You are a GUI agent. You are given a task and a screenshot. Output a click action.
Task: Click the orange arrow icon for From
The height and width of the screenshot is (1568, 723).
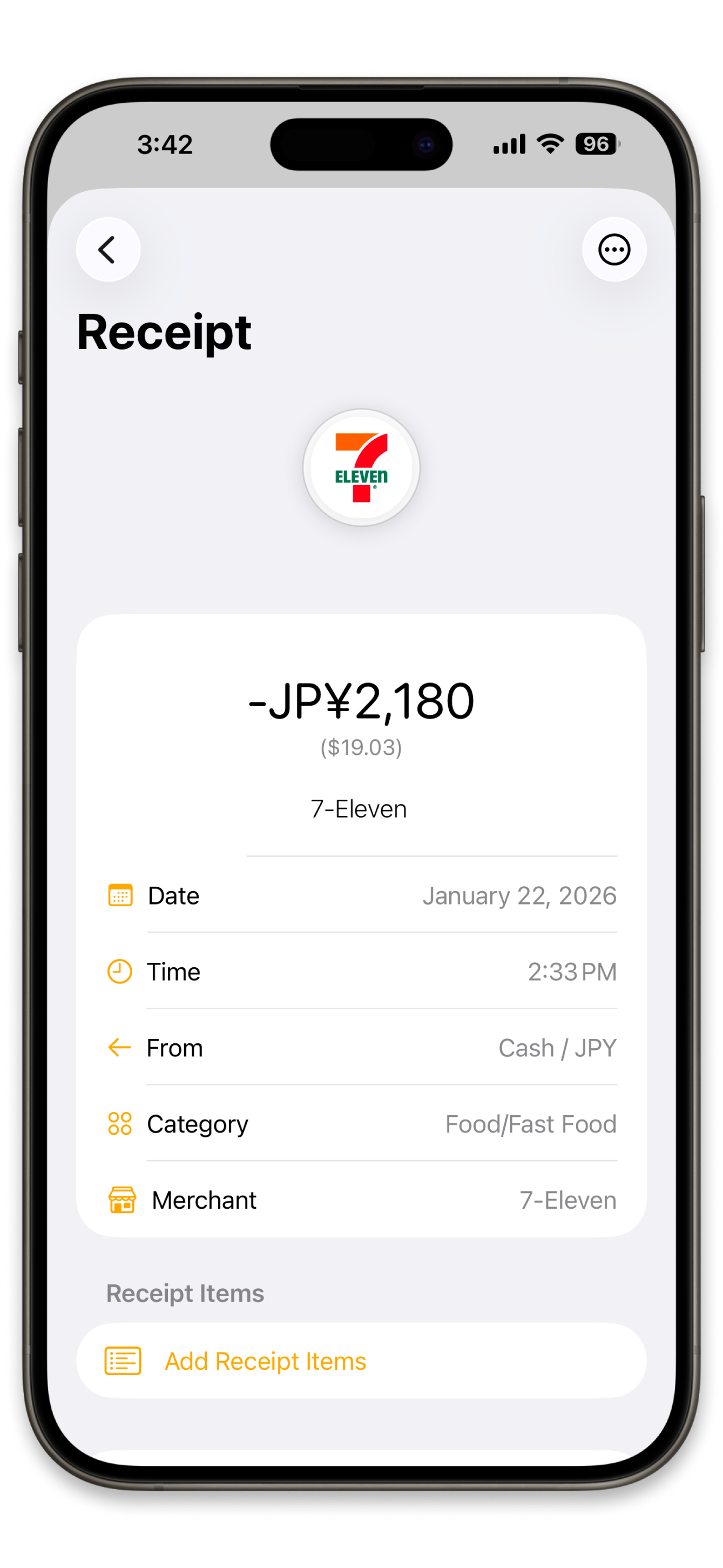pyautogui.click(x=121, y=1048)
